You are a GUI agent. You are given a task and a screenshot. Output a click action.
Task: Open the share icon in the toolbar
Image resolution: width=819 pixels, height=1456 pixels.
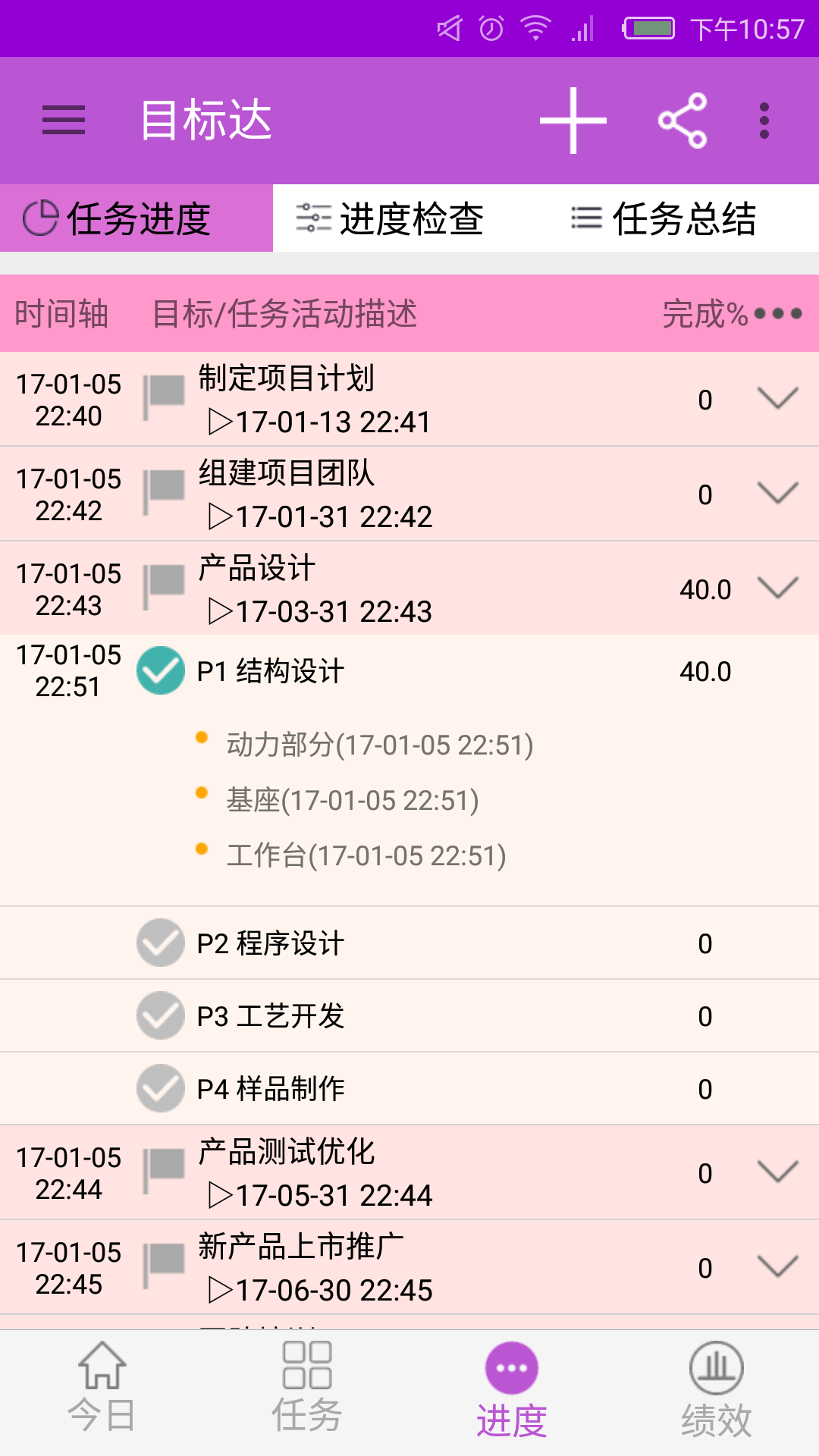click(x=682, y=121)
